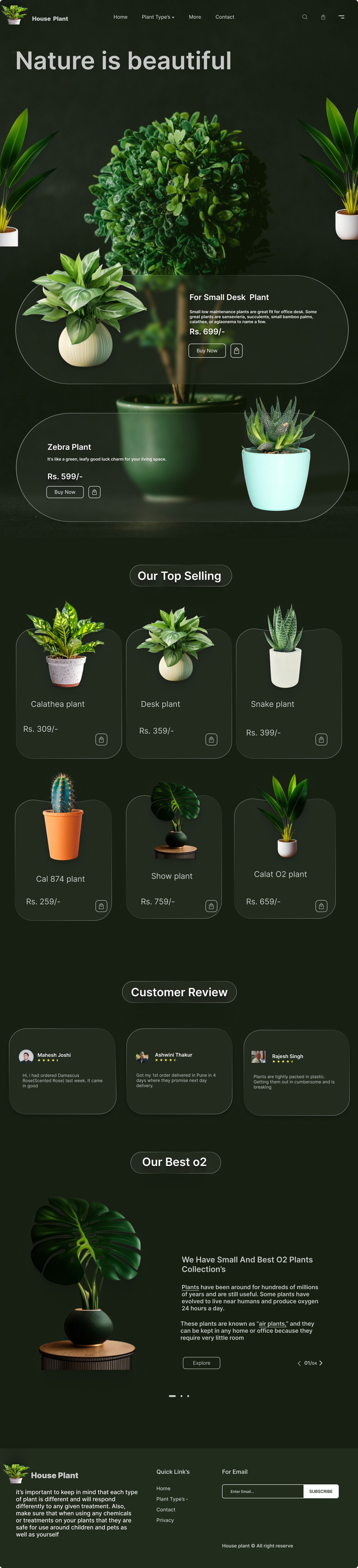Expand the Plant Type's dropdown in header
Image resolution: width=358 pixels, height=1568 pixels.
point(158,17)
